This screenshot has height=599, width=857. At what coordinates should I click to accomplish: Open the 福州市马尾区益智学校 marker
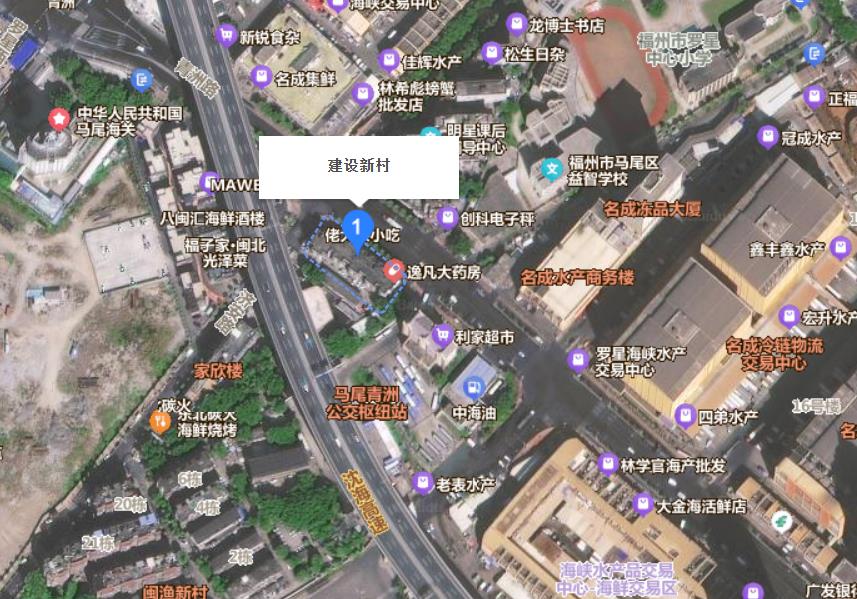pos(551,169)
